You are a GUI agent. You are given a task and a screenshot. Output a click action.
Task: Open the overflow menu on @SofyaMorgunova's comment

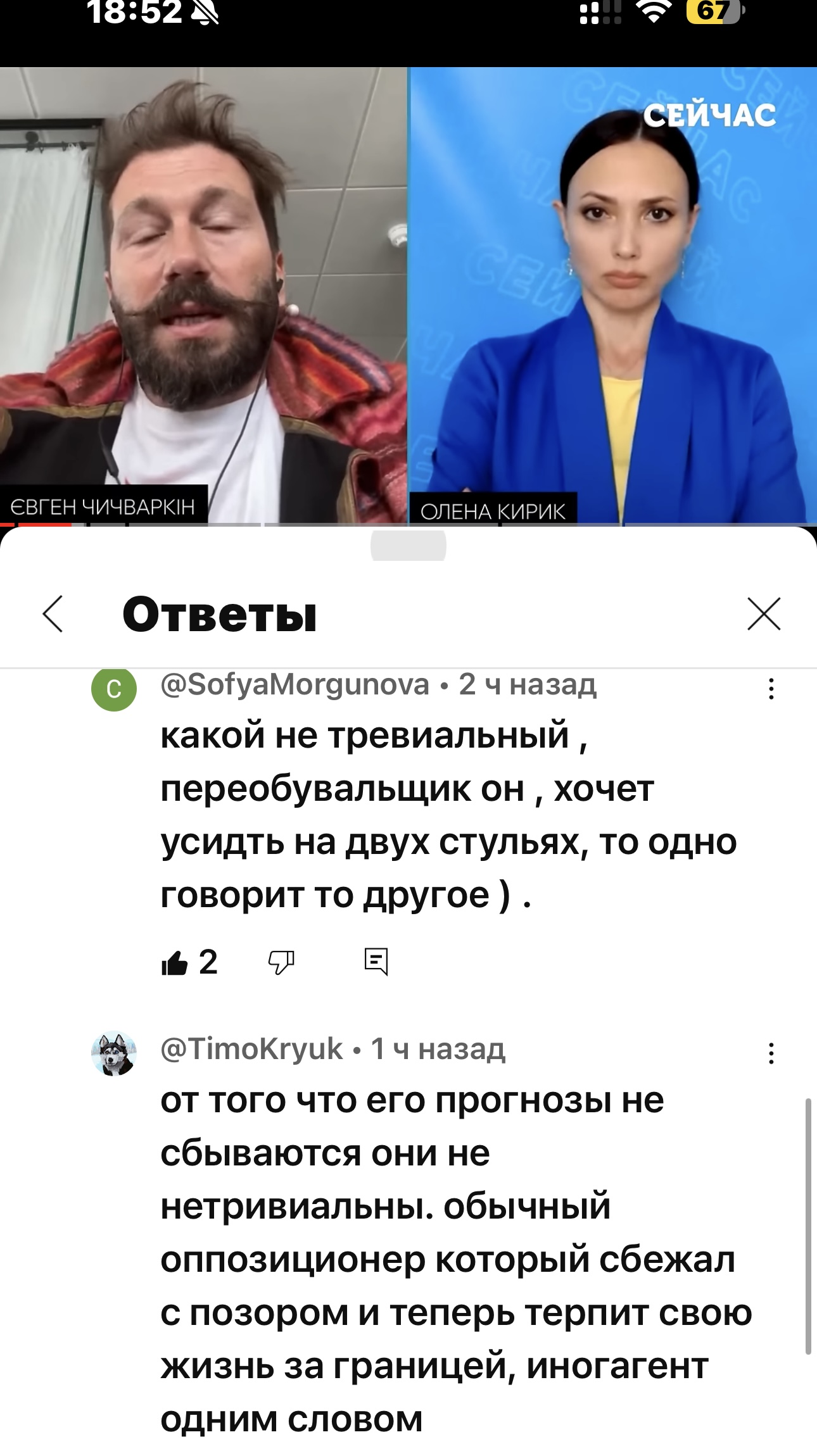pos(771,689)
